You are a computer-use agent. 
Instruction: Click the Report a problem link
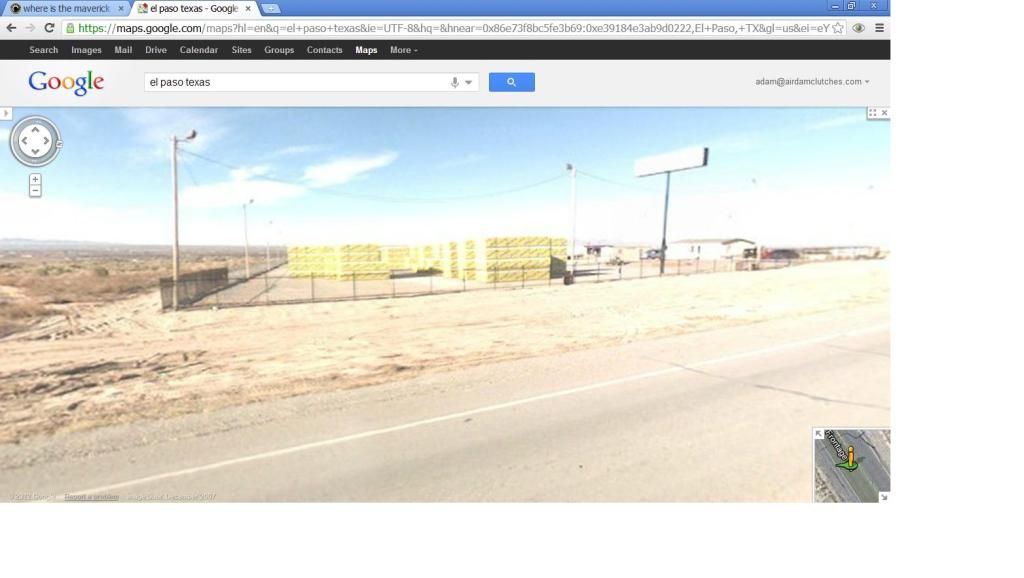pos(92,497)
